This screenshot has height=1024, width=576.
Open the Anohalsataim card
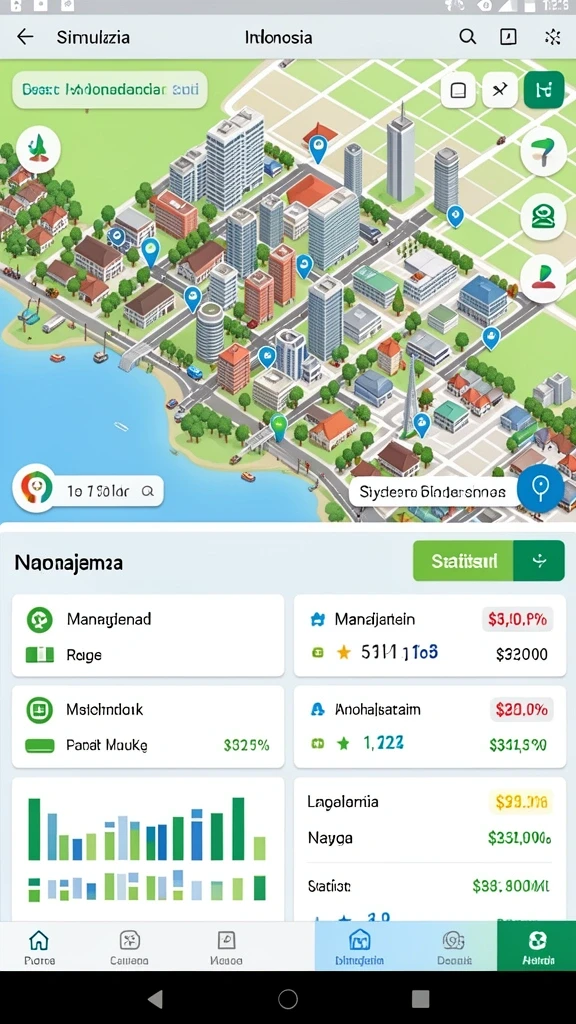click(430, 726)
